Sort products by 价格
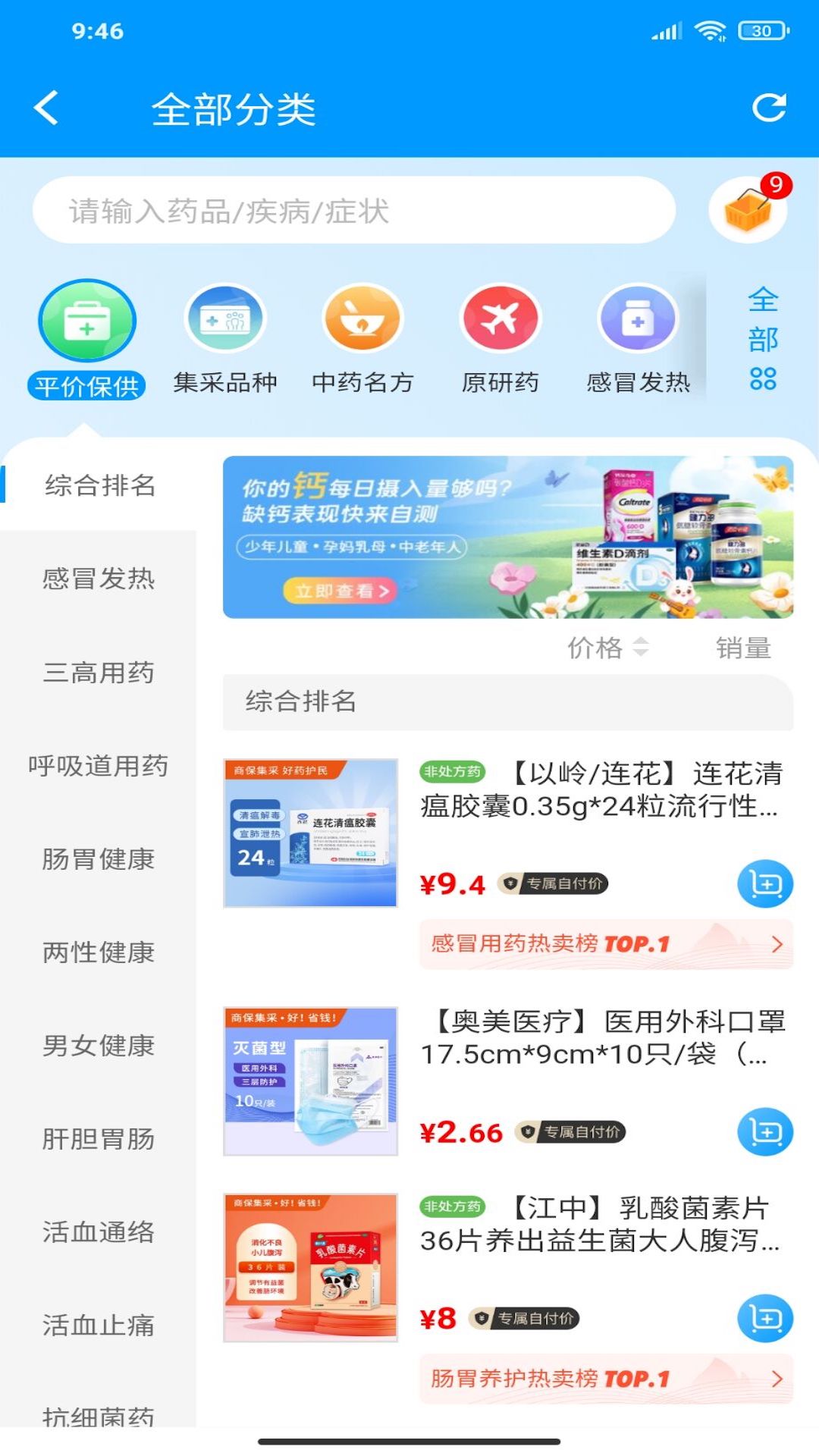The width and height of the screenshot is (819, 1456). click(x=607, y=648)
